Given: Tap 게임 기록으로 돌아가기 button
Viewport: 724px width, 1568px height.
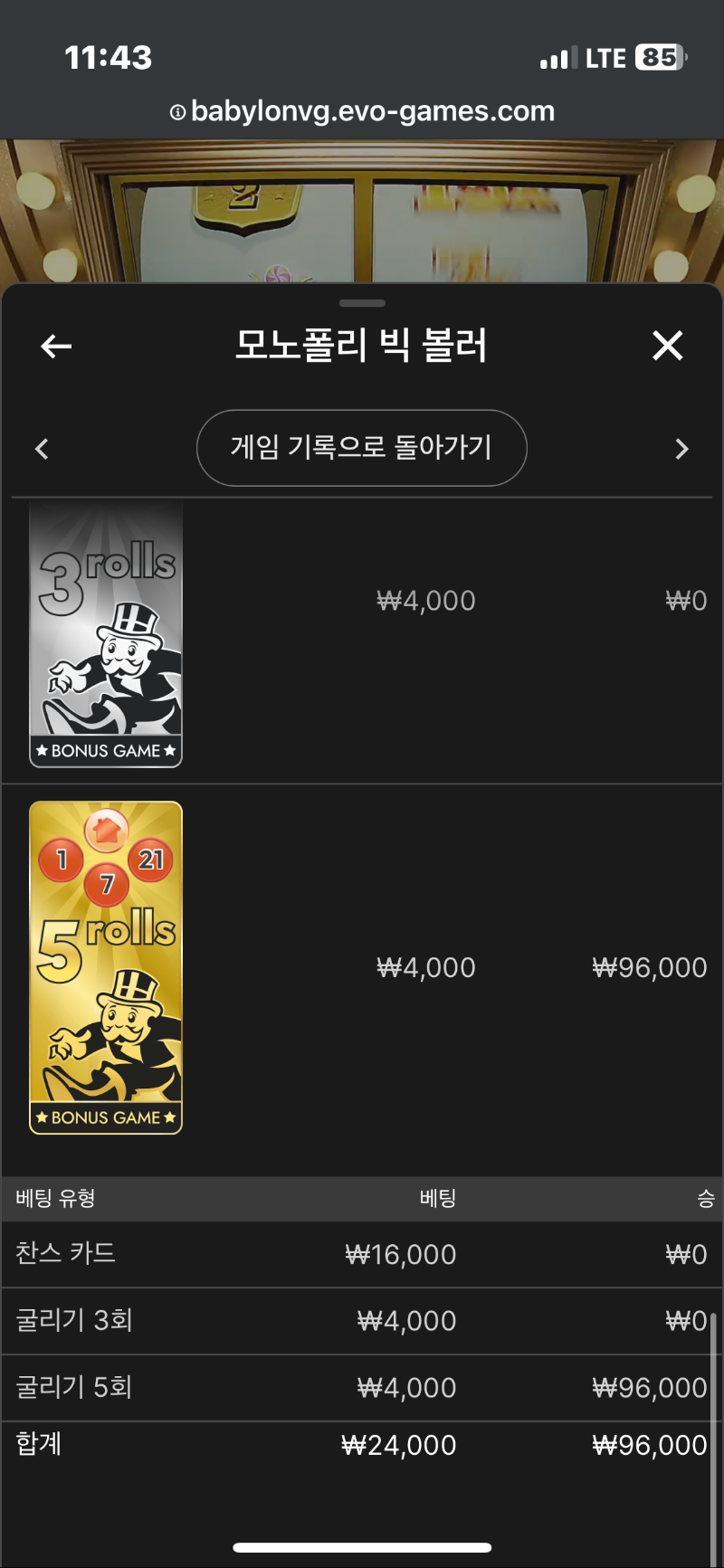Looking at the screenshot, I should 361,448.
